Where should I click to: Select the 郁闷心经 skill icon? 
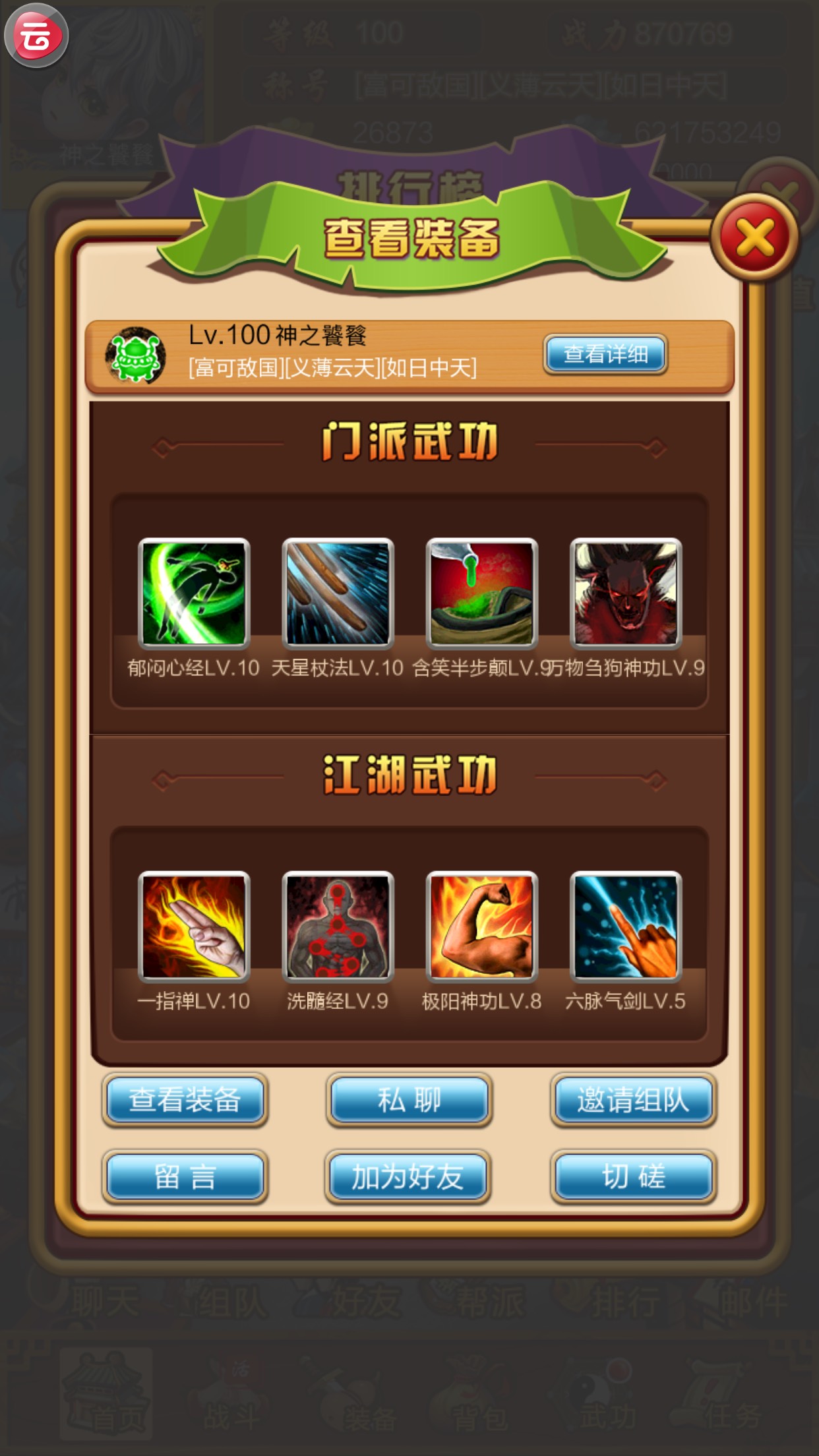pos(194,593)
